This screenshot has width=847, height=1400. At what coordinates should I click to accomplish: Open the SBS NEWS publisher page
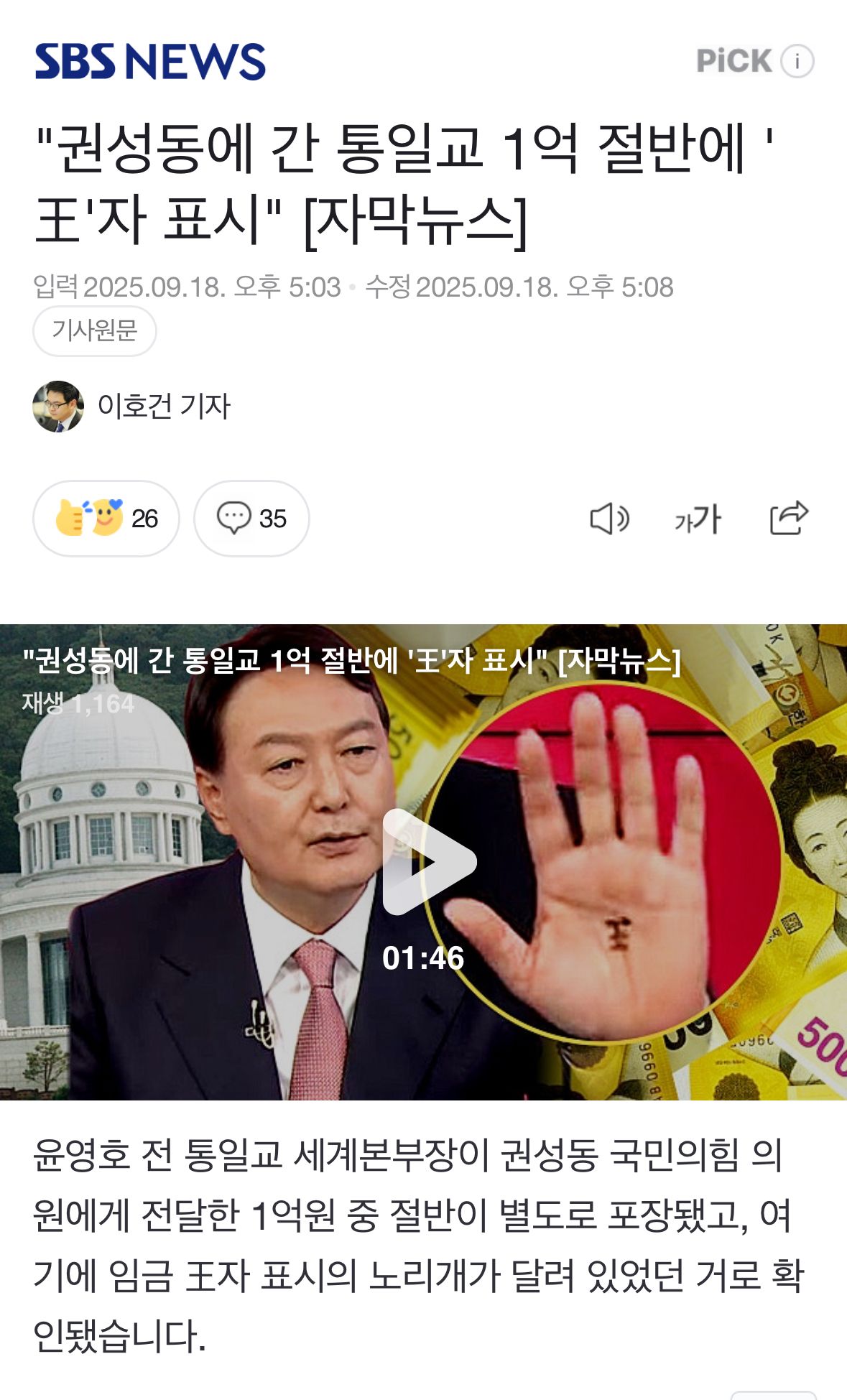click(150, 62)
